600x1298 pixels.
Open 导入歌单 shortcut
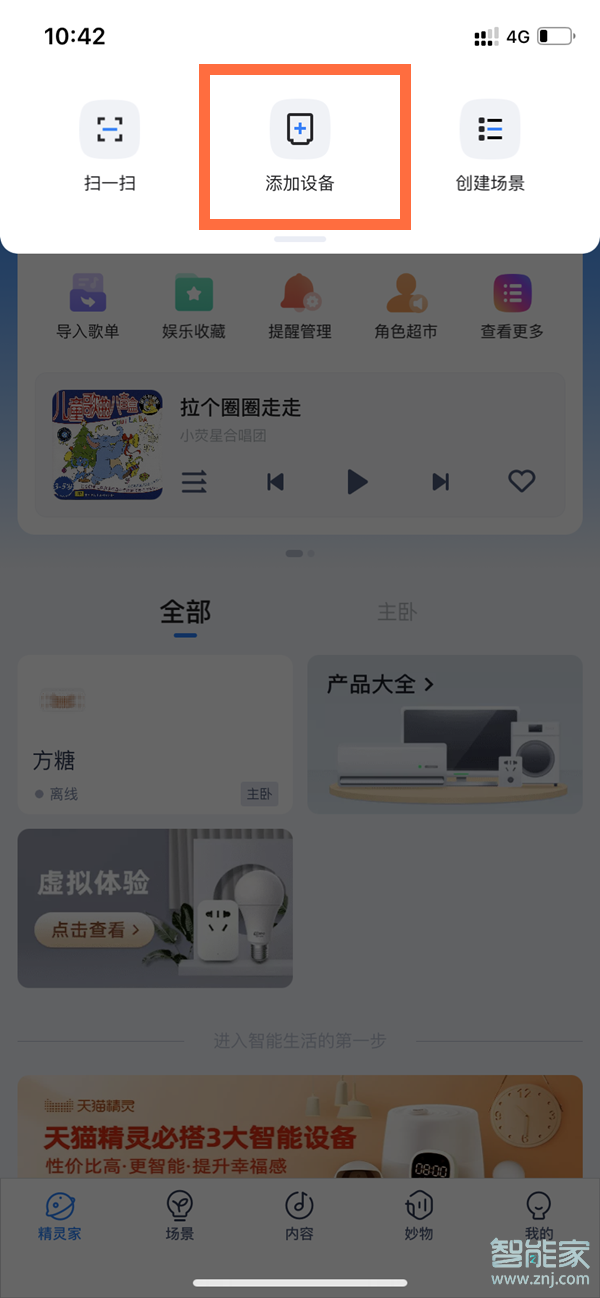88,307
